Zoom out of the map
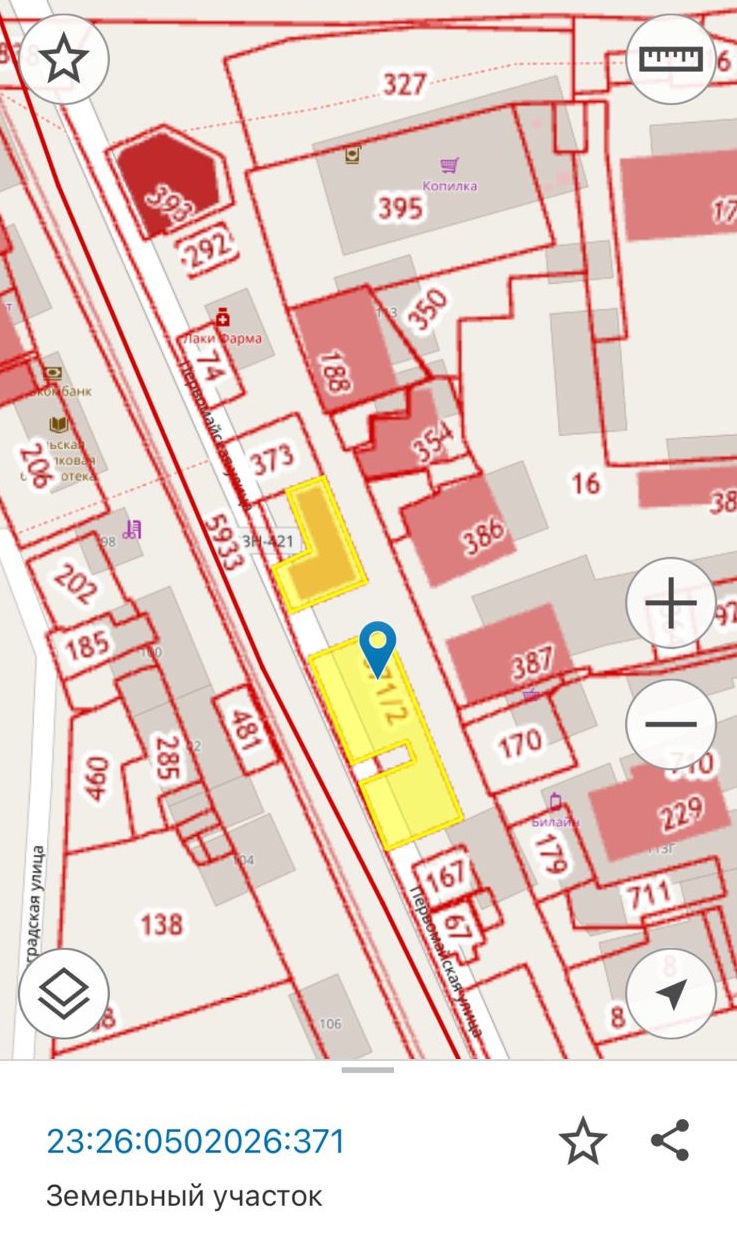 [671, 724]
